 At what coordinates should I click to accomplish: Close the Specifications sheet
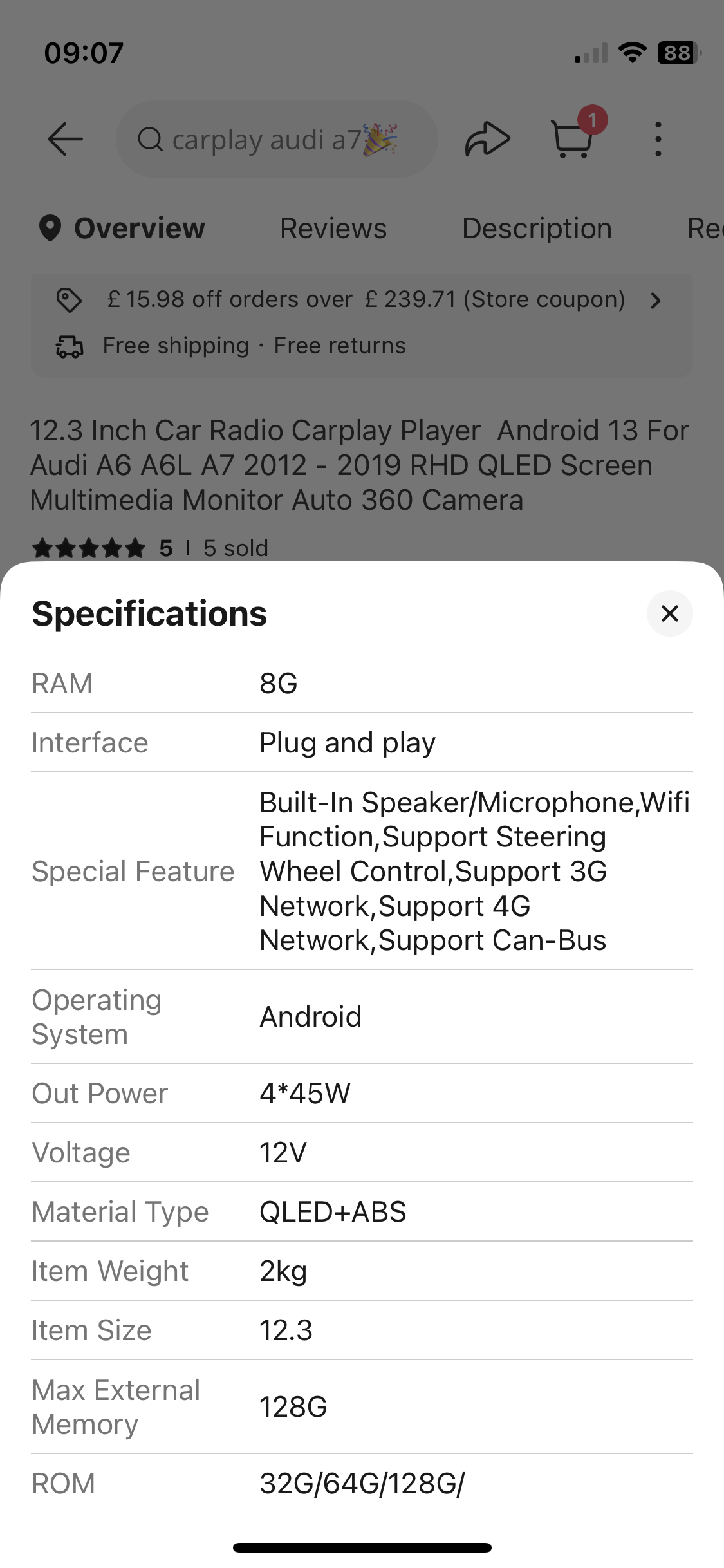coord(669,613)
